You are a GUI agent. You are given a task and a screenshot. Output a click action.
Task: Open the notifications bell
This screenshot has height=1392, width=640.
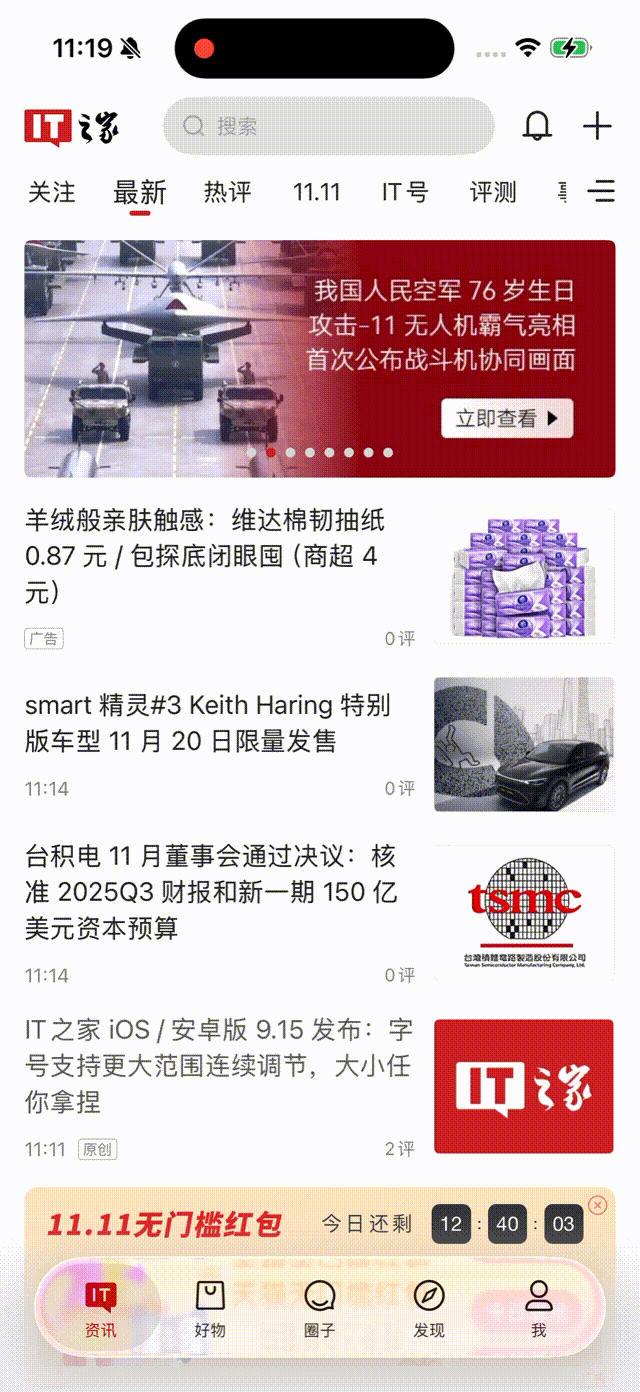(537, 126)
